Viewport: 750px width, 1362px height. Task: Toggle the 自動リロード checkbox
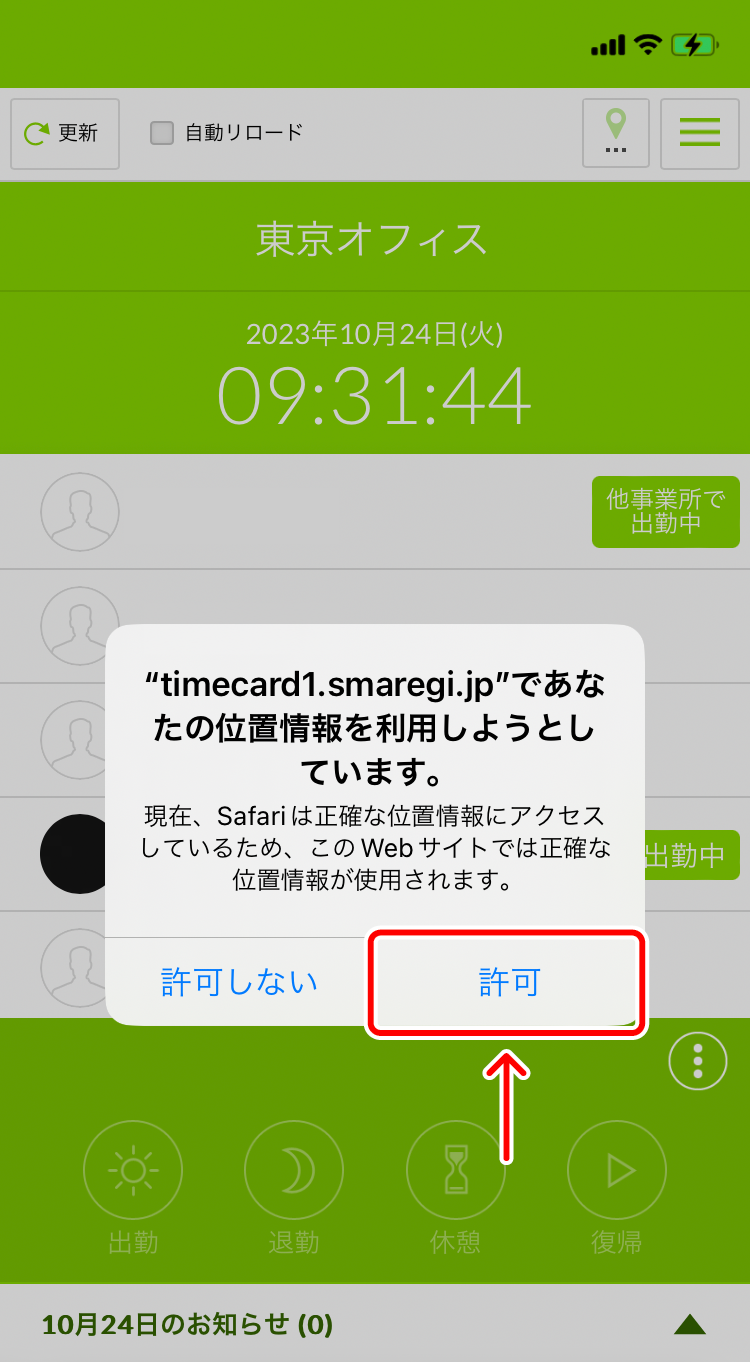tap(162, 133)
